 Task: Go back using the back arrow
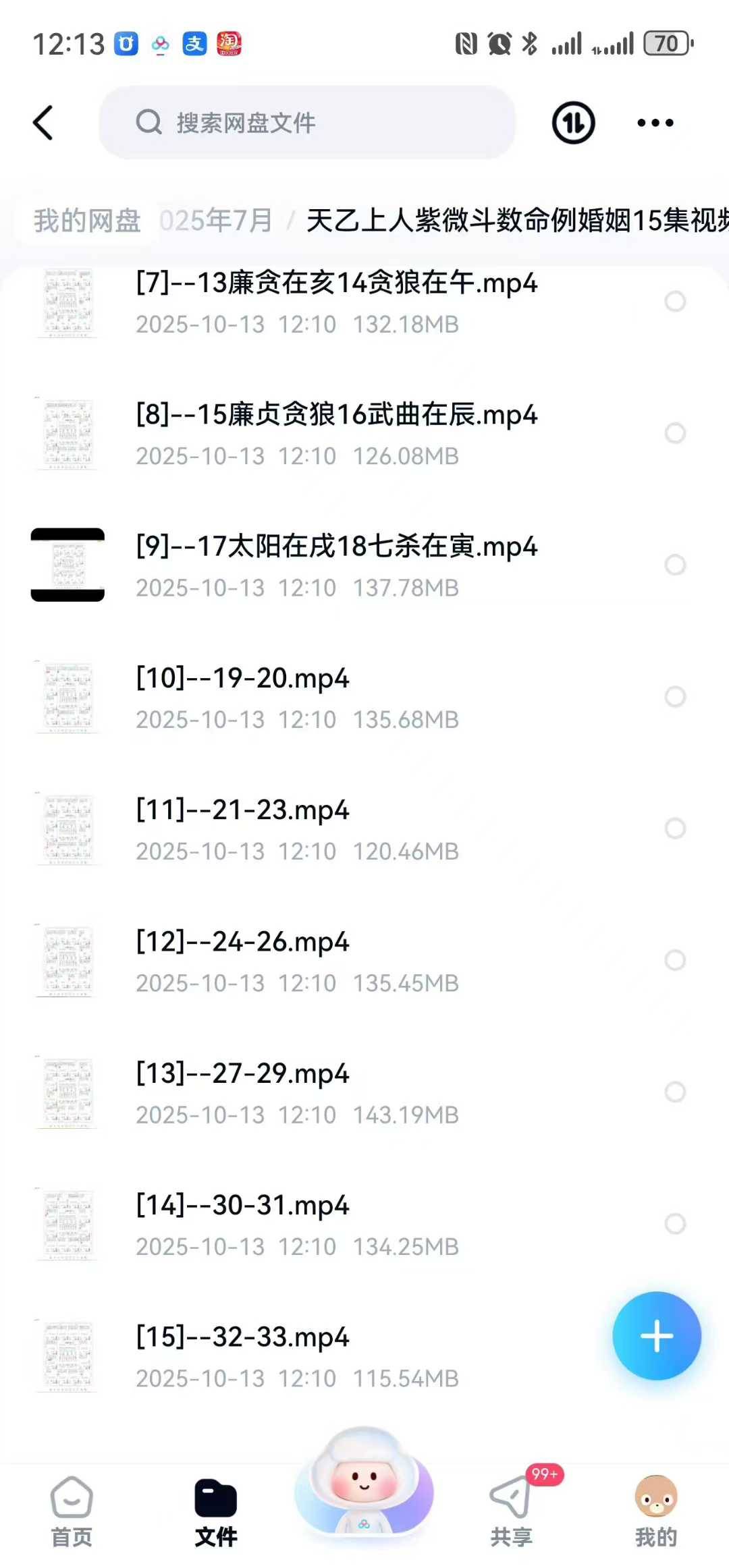pos(43,122)
